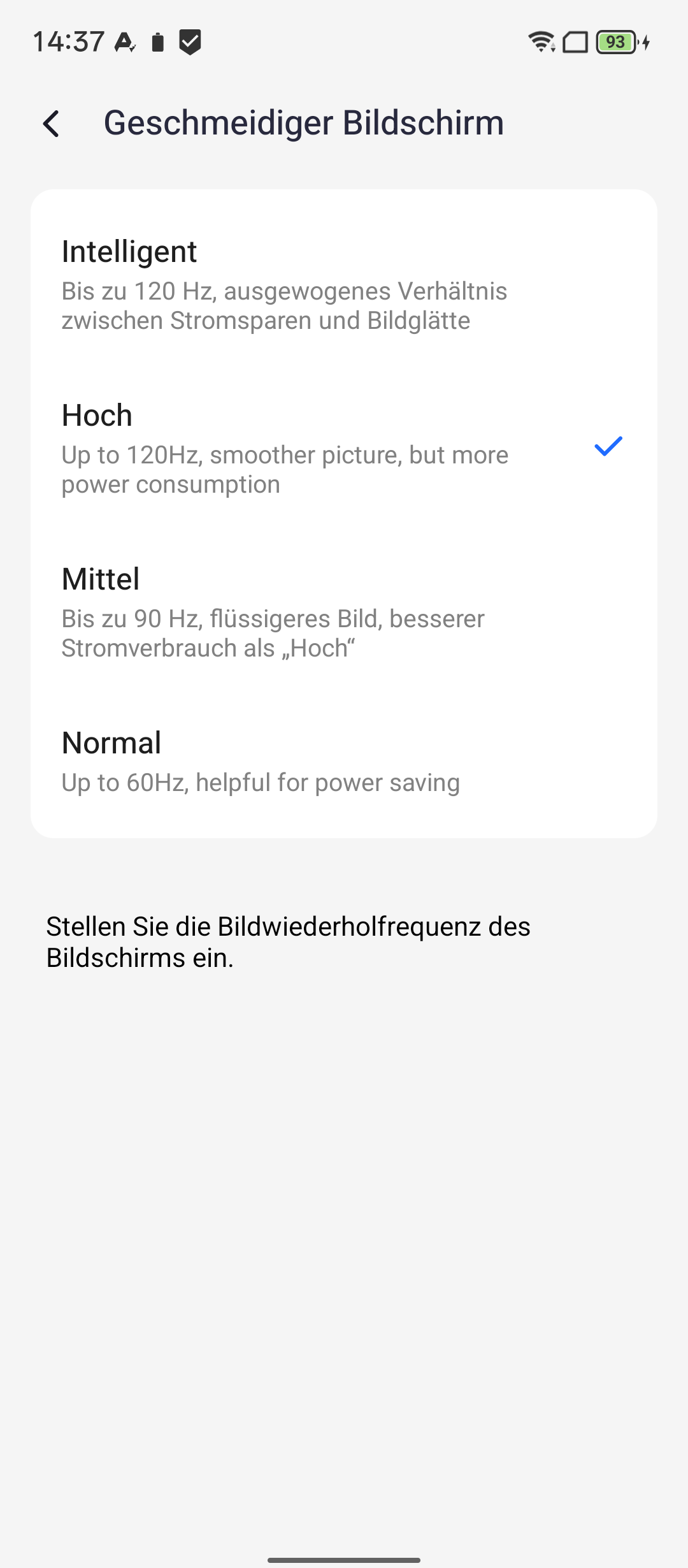Switch to Mittel 90 Hz mode
Screen dimensions: 688x1568
pos(344,612)
